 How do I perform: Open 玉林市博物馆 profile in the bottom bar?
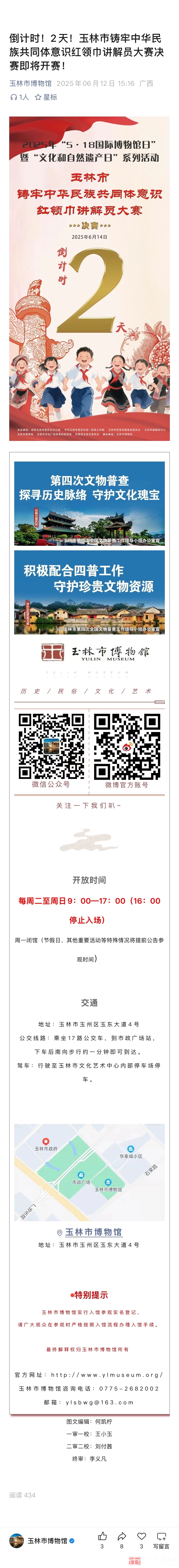(43, 1540)
